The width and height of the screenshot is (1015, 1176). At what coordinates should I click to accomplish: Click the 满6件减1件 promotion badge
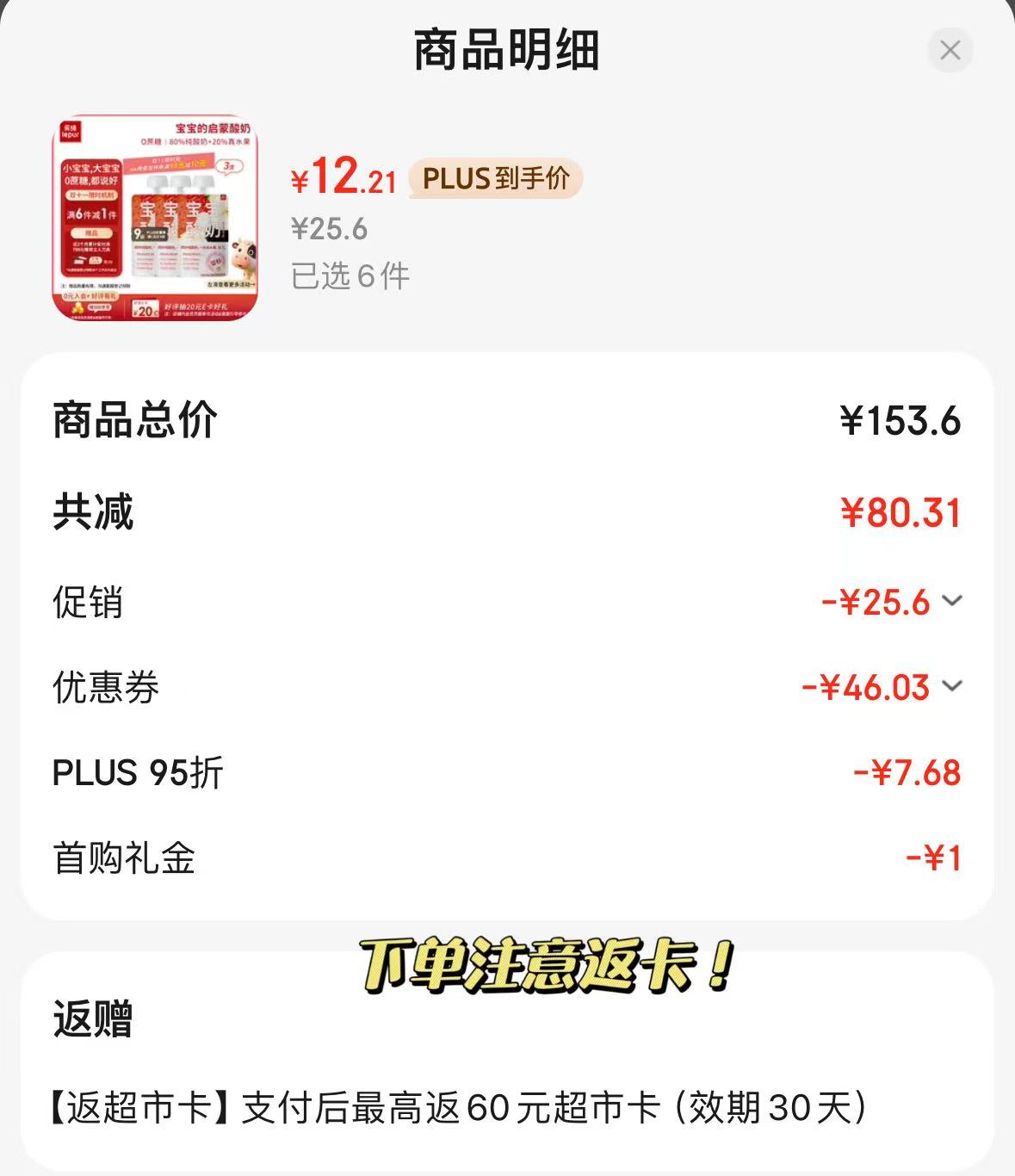92,214
